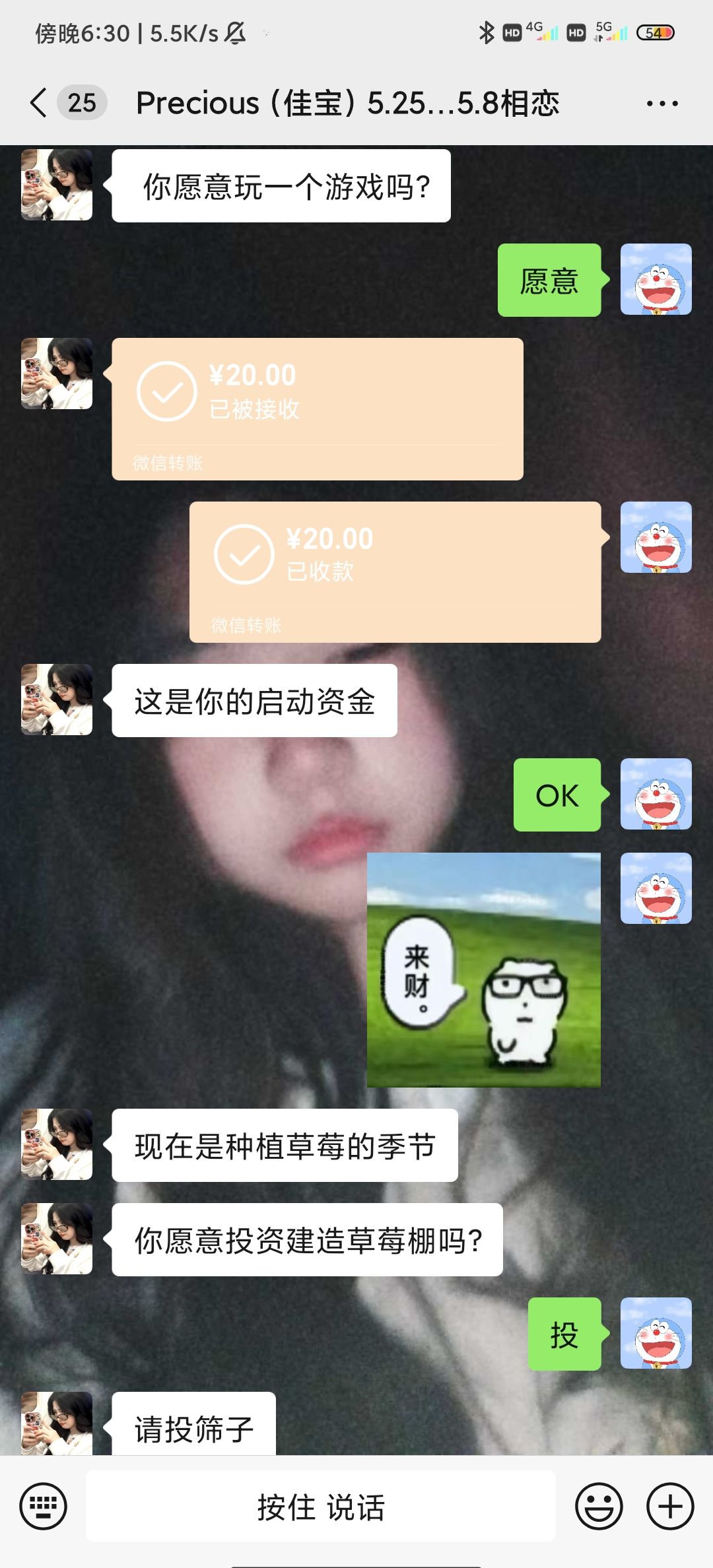This screenshot has width=713, height=1568.
Task: Open the emoji sticker panel
Action: pos(599,1507)
